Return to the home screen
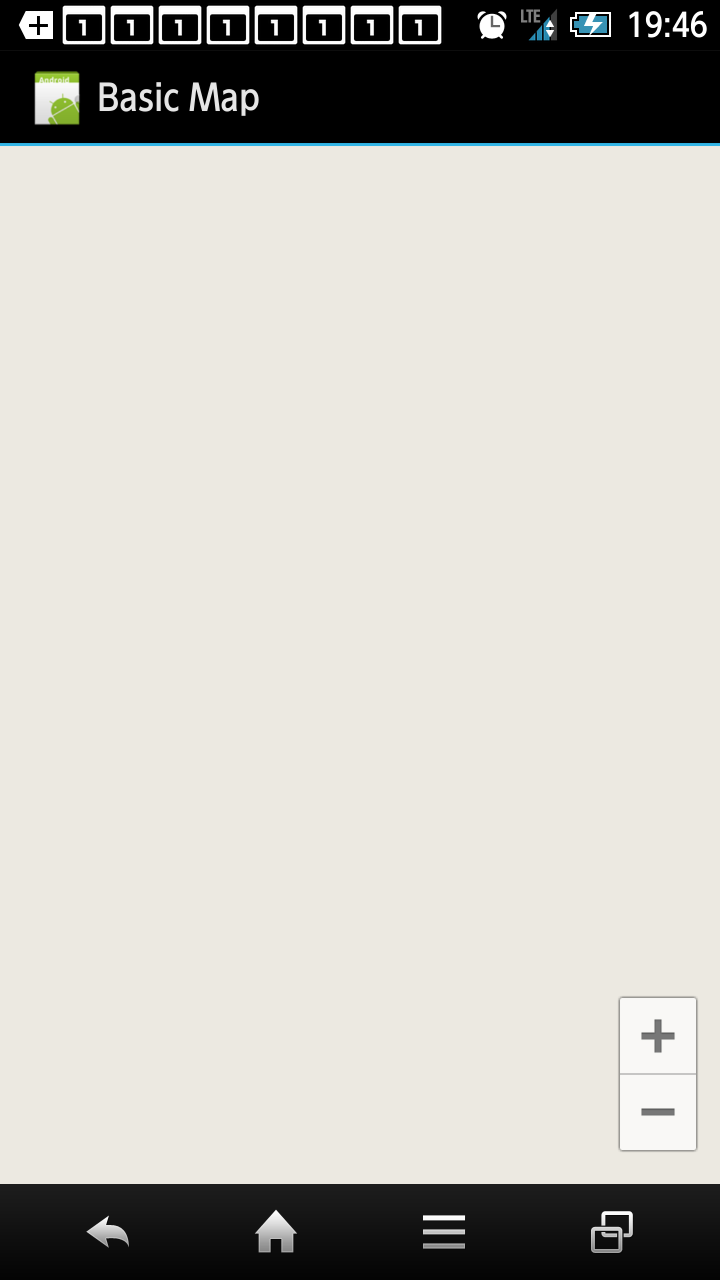Image resolution: width=720 pixels, height=1280 pixels. click(x=276, y=1232)
